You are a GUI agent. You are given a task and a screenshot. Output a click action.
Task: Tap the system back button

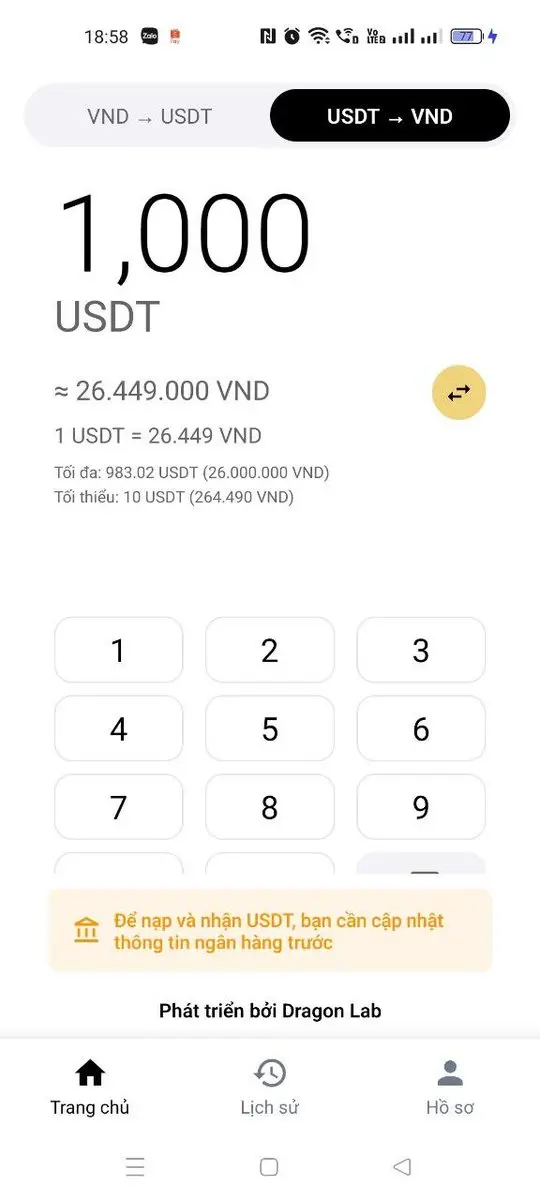click(402, 1166)
